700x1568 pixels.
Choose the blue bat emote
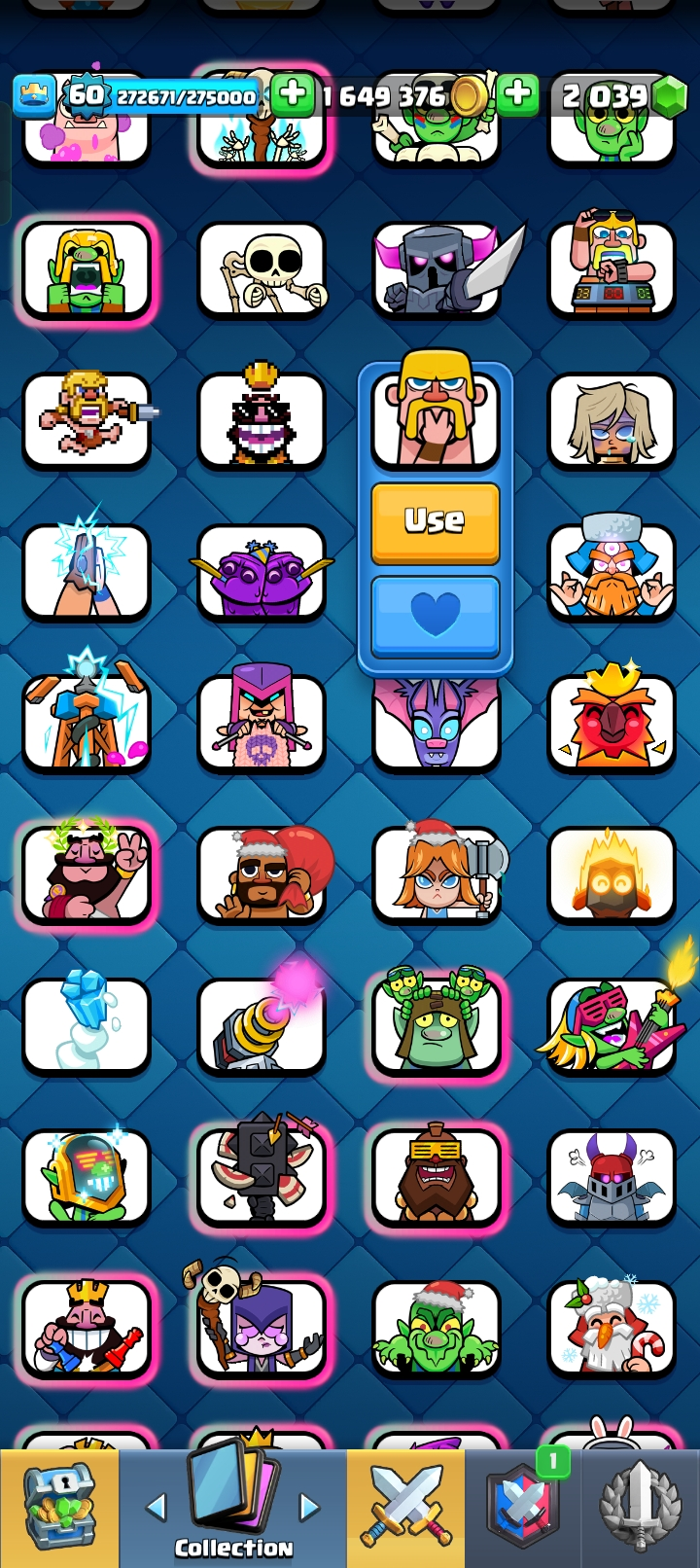tap(437, 725)
